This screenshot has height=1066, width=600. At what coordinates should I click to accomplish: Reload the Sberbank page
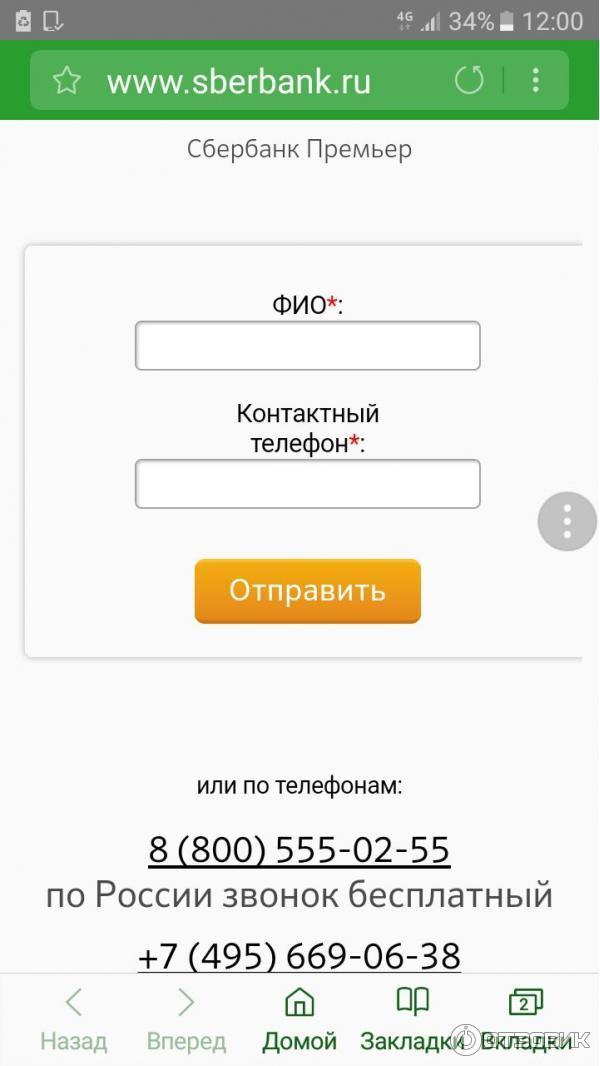(x=469, y=80)
